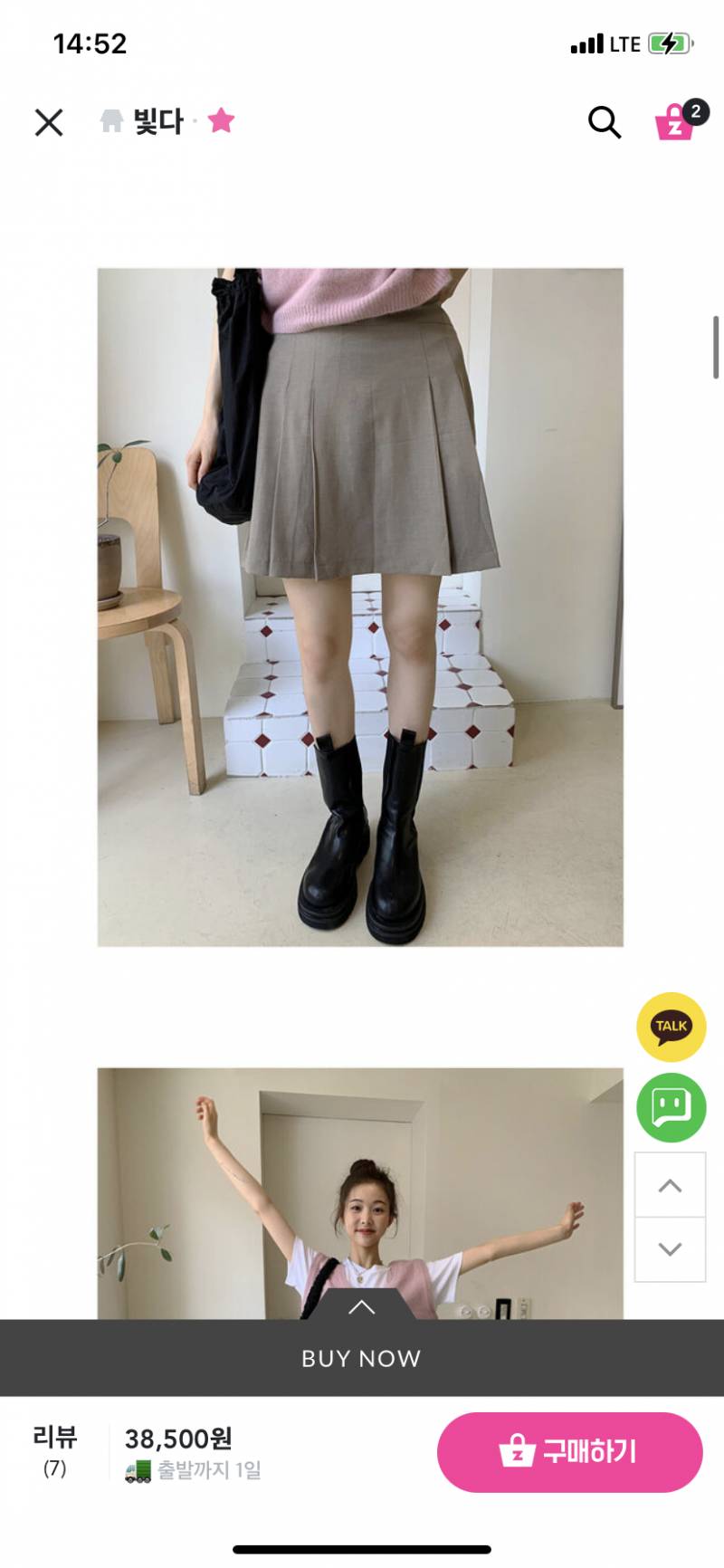
Task: Open the shopping bag with 2 items
Action: click(x=677, y=121)
